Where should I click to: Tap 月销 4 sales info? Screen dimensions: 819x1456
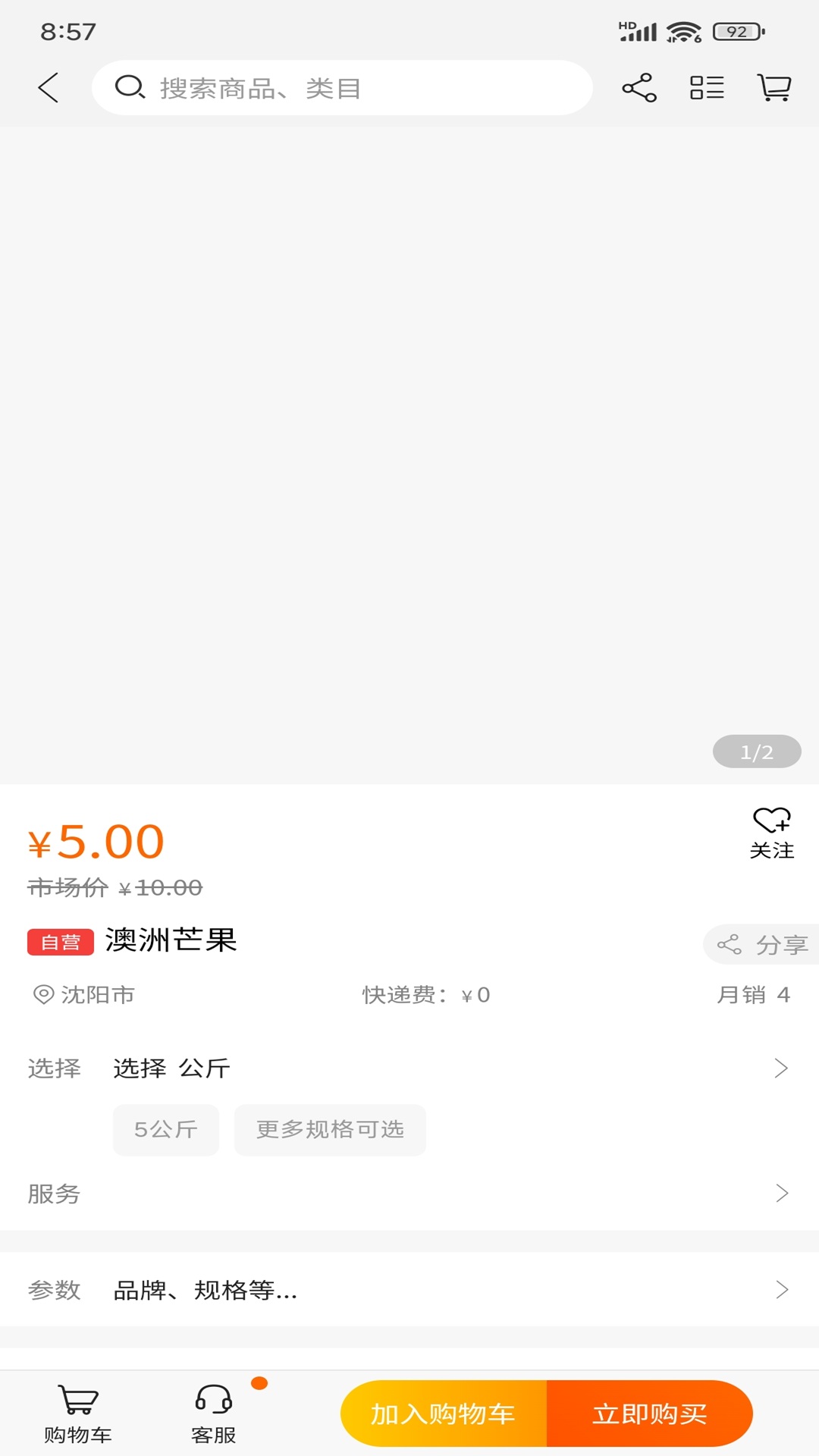click(753, 994)
